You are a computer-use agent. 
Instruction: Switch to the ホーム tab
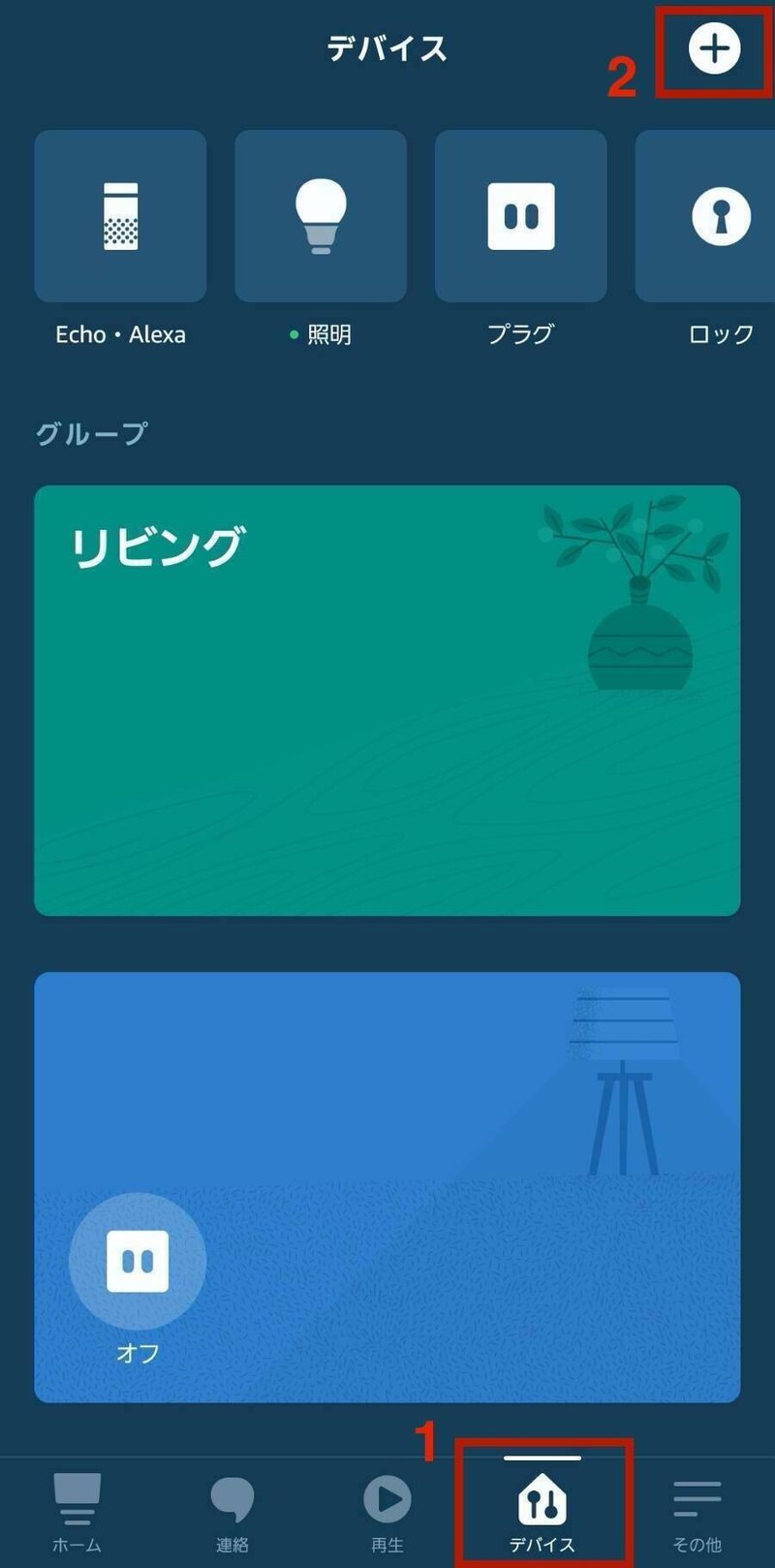coord(77,1512)
